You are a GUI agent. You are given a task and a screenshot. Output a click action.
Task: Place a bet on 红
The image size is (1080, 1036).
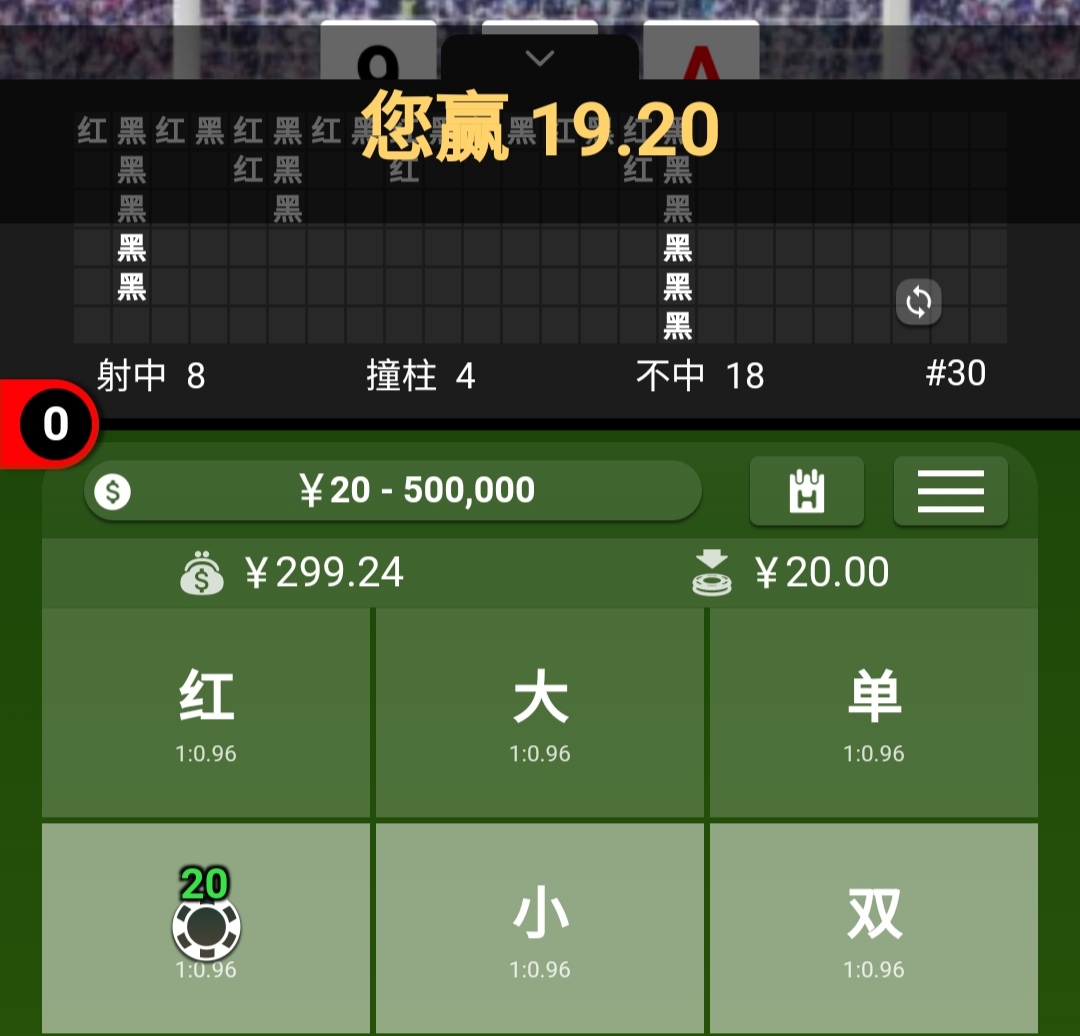(206, 712)
